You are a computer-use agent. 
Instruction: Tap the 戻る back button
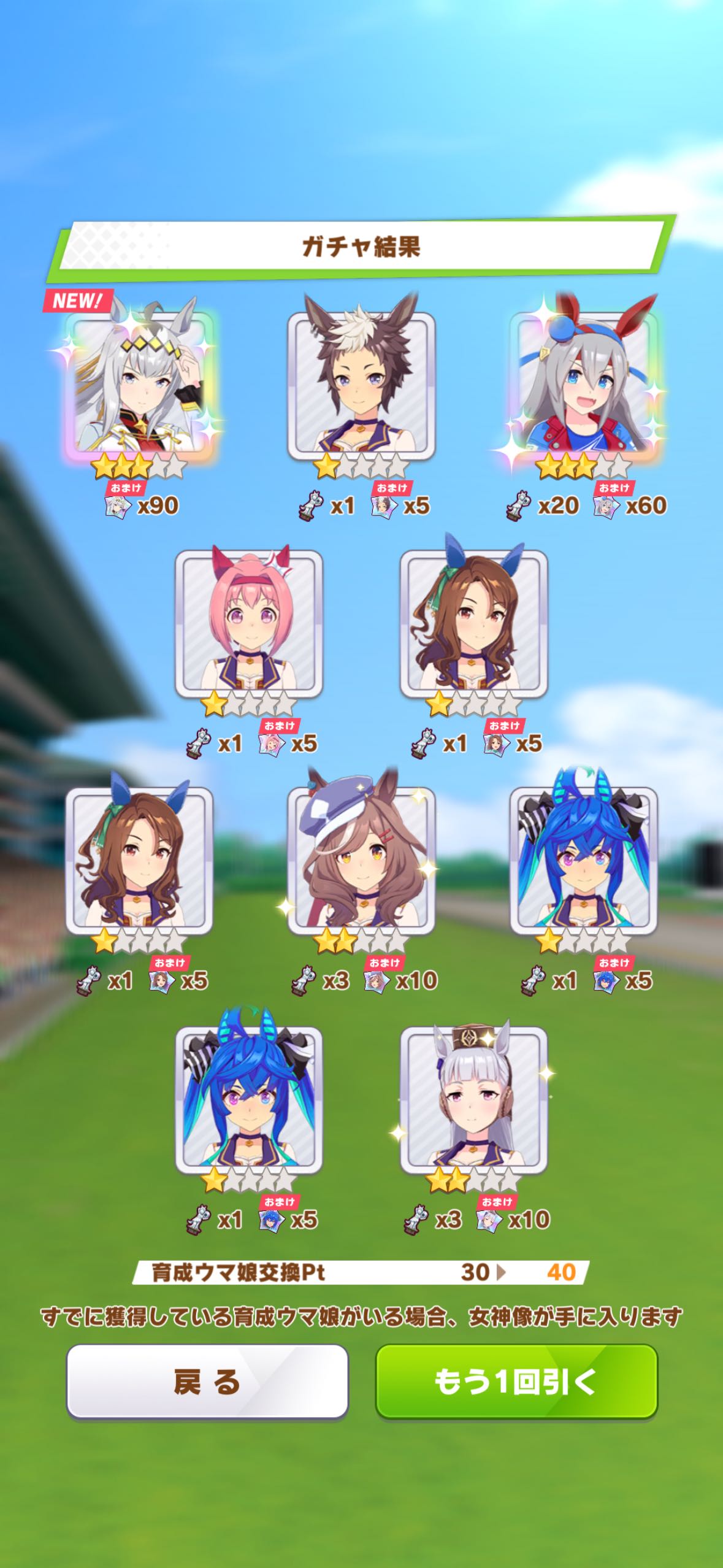207,1383
